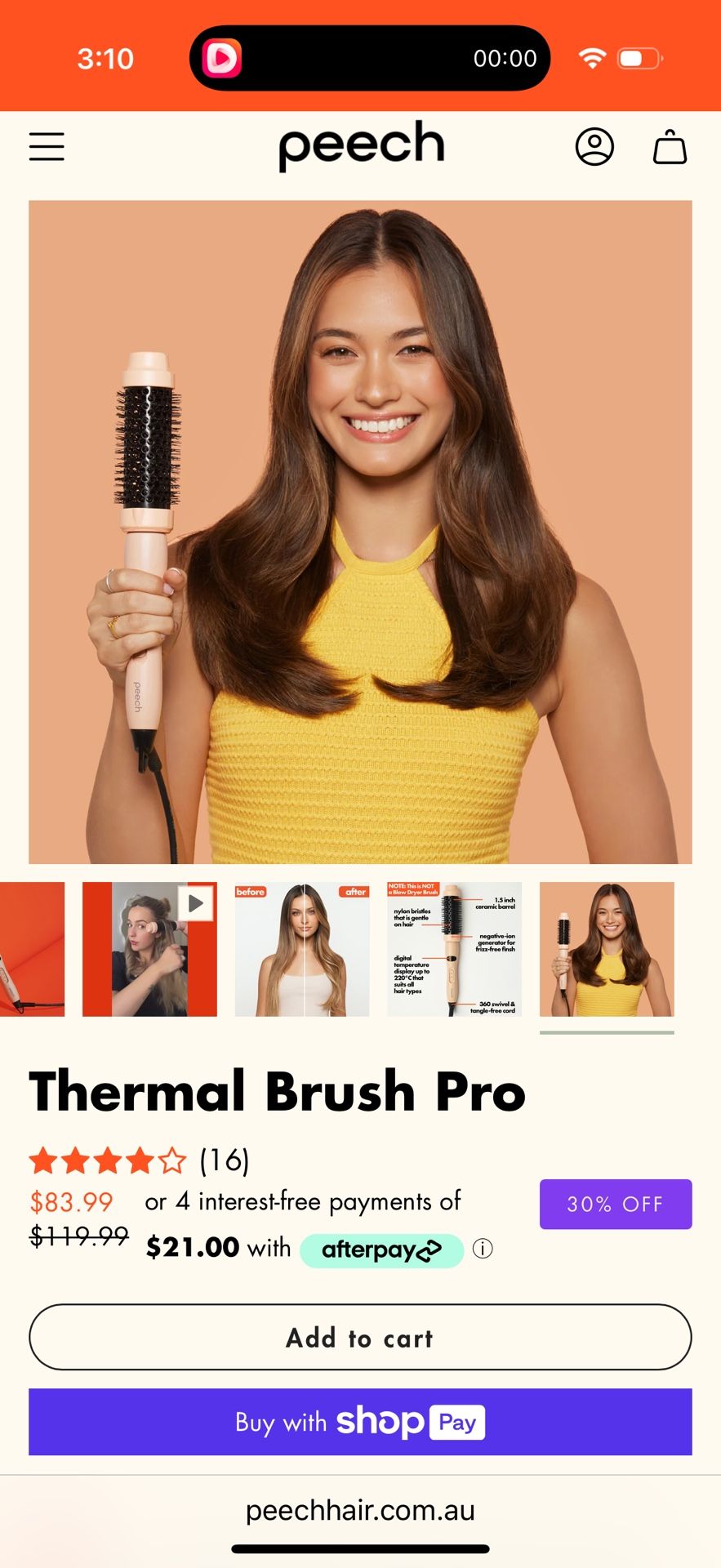
Task: Select the fifth star in the rating
Action: 171,1161
